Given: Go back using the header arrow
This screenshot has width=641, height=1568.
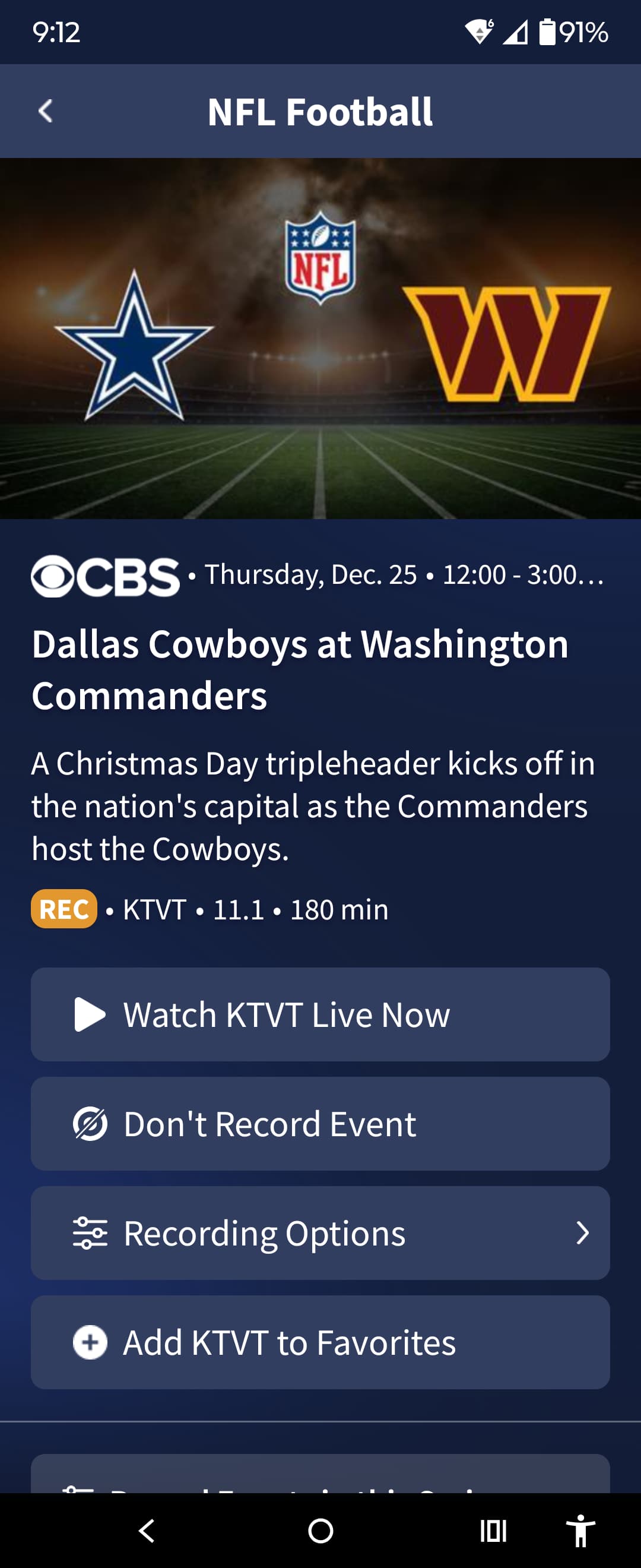Looking at the screenshot, I should 46,112.
